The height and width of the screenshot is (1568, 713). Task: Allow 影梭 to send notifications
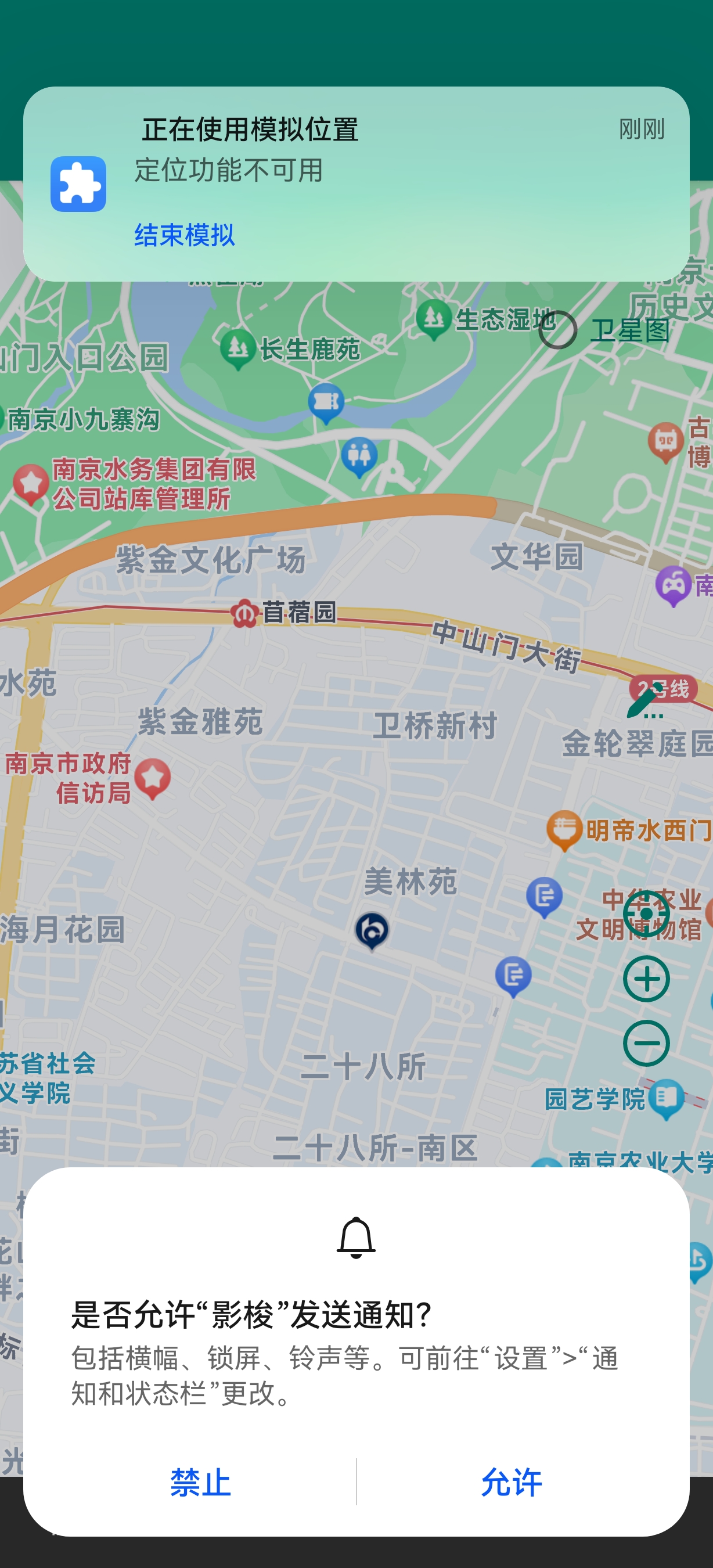point(511,1481)
